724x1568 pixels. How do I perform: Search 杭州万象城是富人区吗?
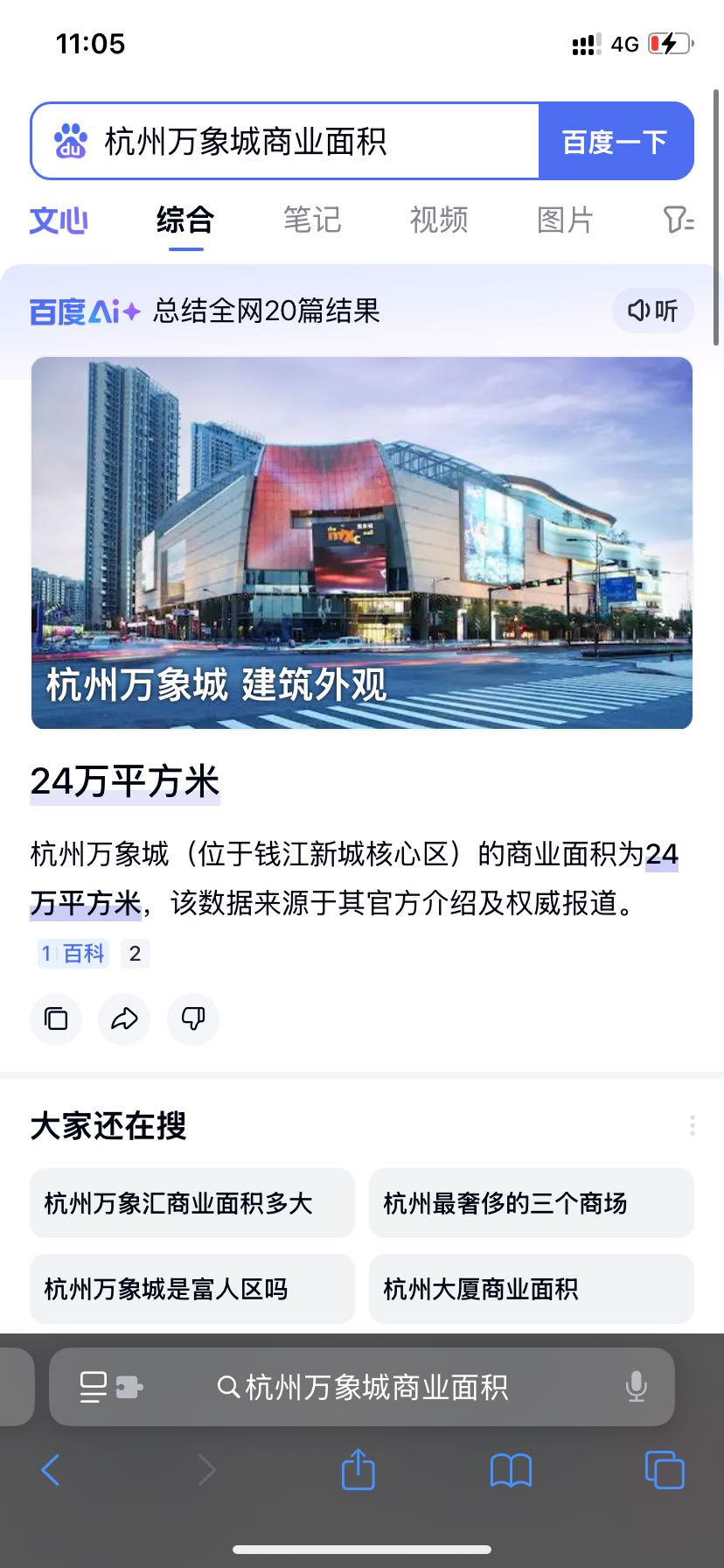[192, 1289]
